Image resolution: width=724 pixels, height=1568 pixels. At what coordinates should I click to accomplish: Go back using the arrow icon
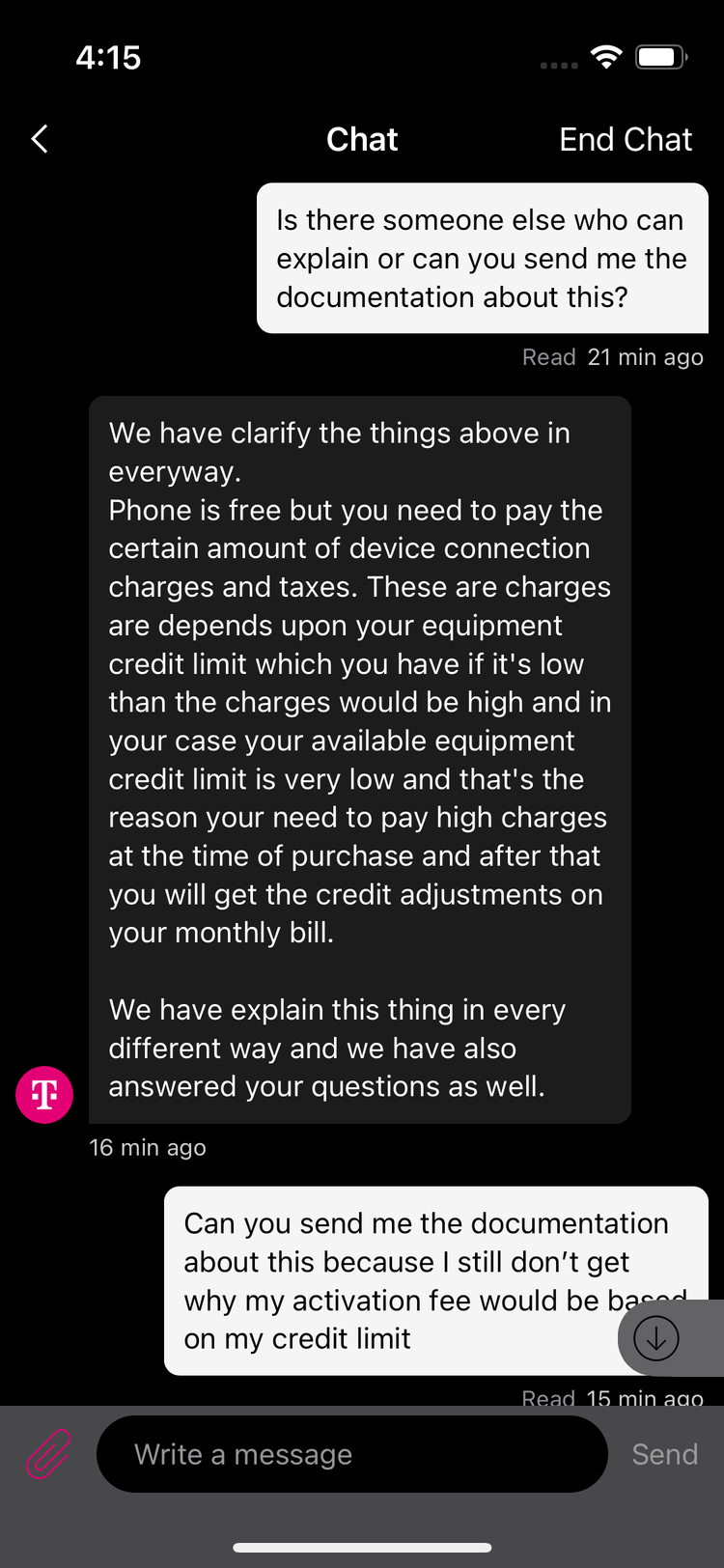coord(40,139)
